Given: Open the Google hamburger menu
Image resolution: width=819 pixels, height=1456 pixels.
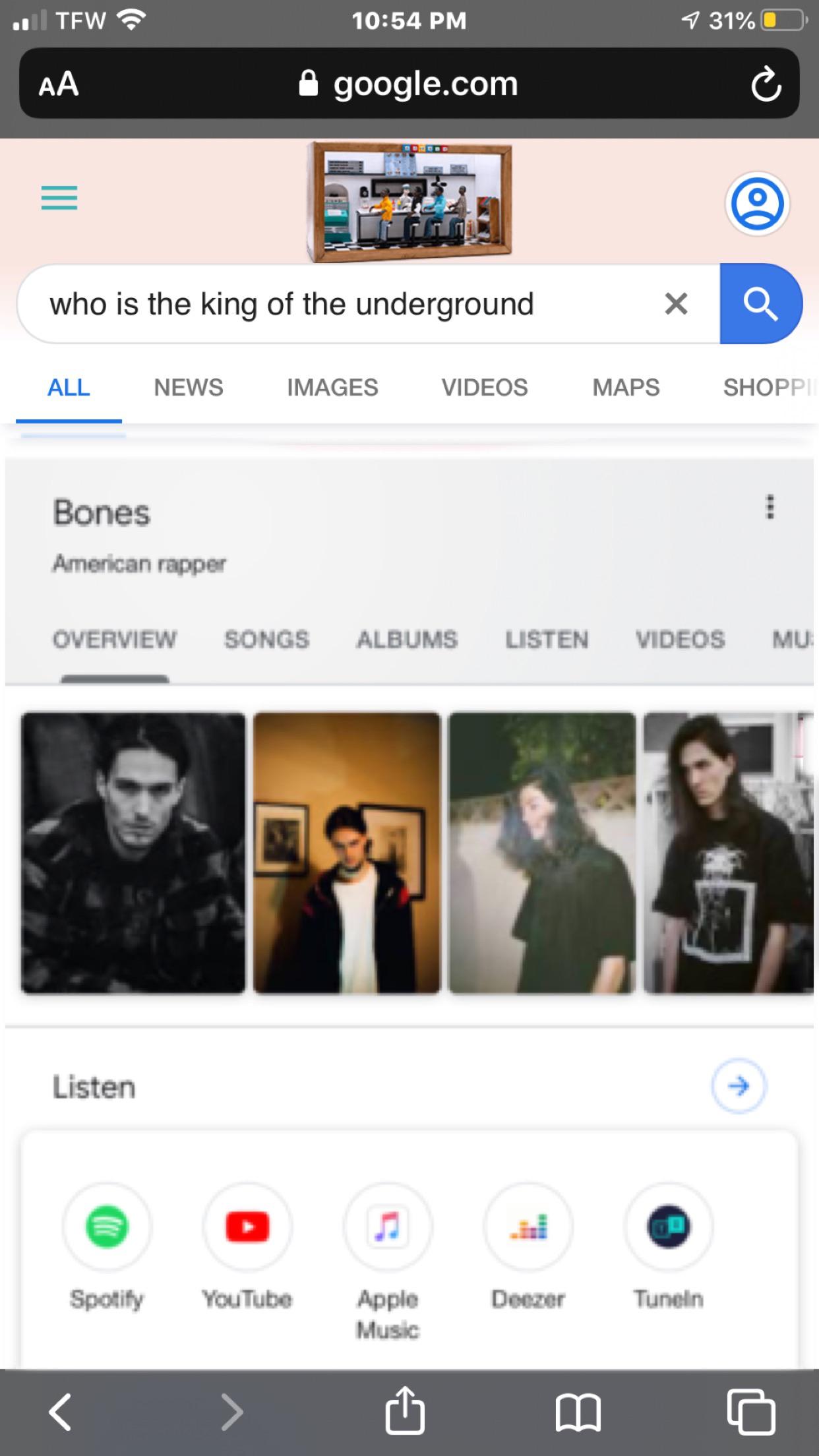Looking at the screenshot, I should pyautogui.click(x=59, y=198).
